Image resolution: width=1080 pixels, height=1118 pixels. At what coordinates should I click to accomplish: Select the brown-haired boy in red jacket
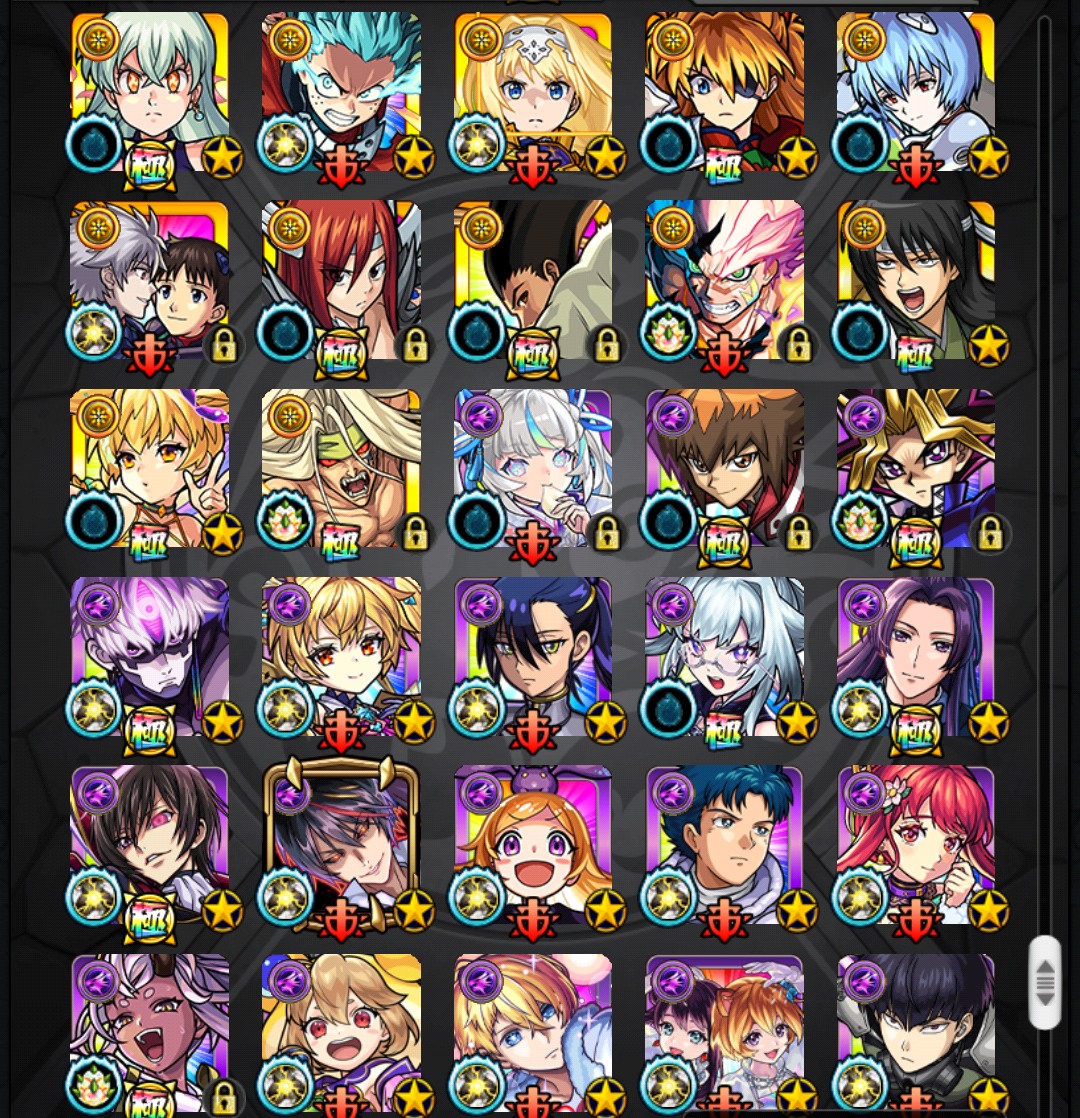(724, 470)
